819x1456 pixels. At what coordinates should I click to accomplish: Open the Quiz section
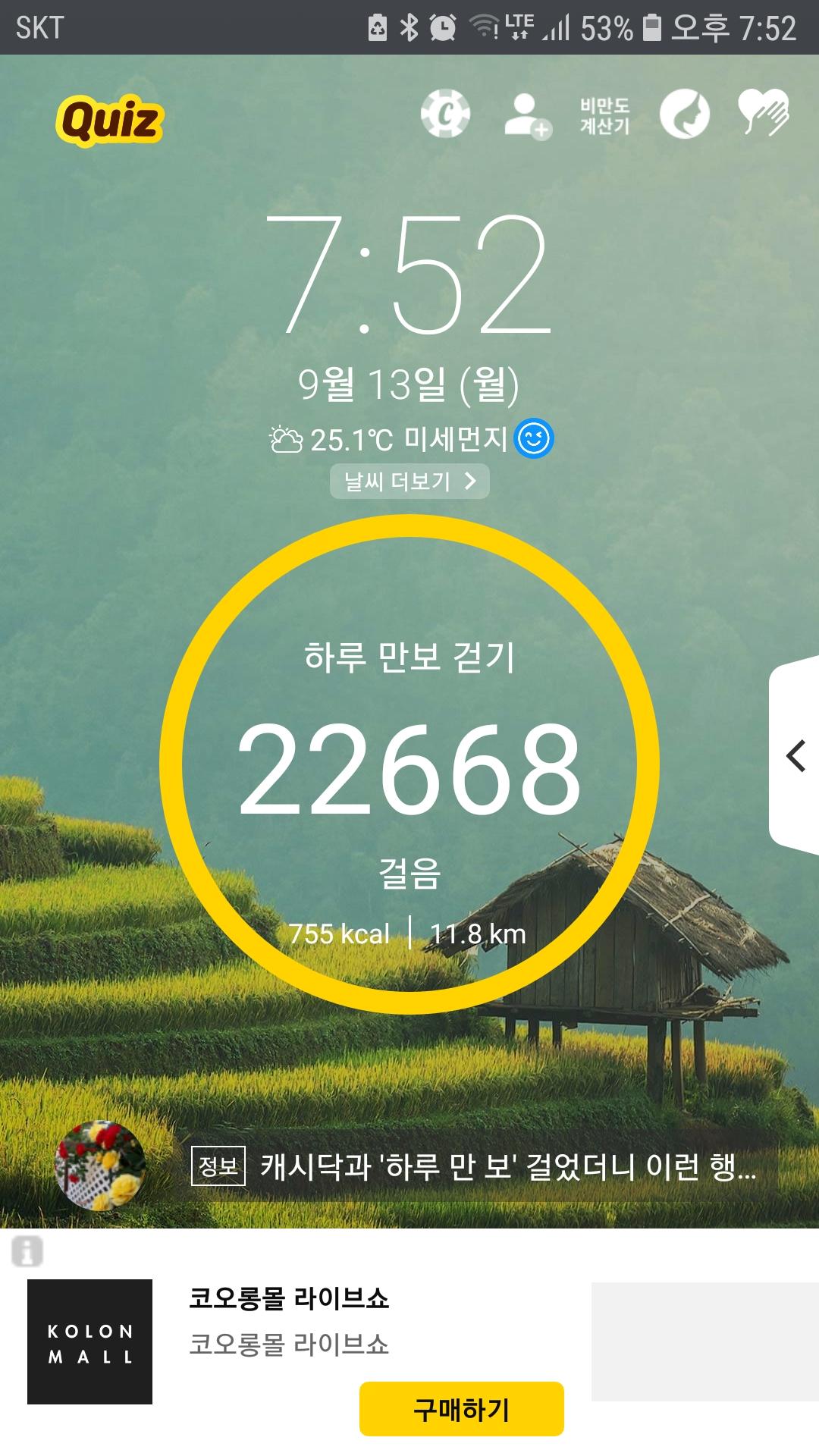[110, 120]
